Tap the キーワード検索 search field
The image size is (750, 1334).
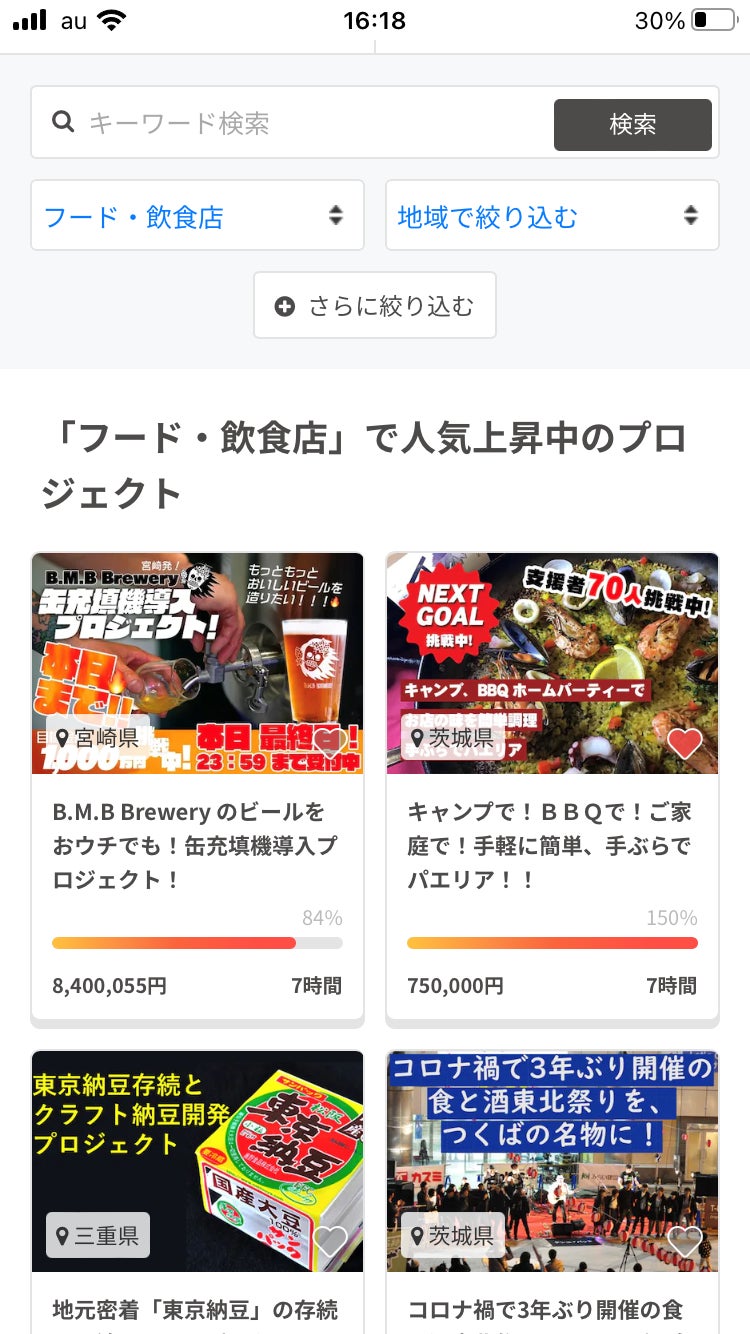pos(300,123)
